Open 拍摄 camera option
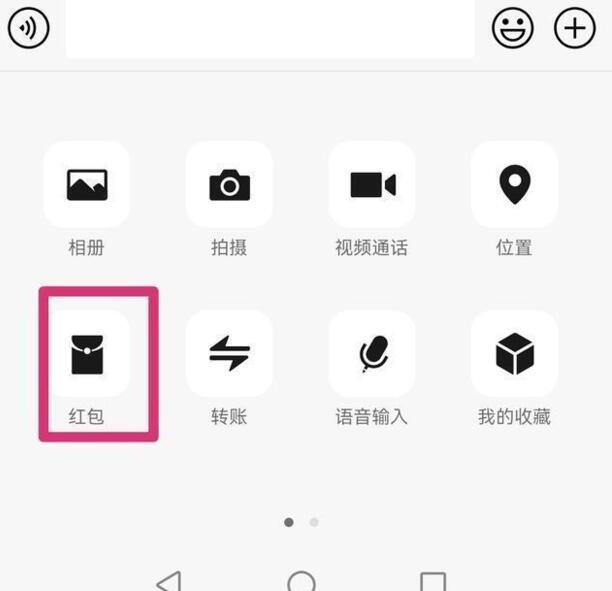 229,185
